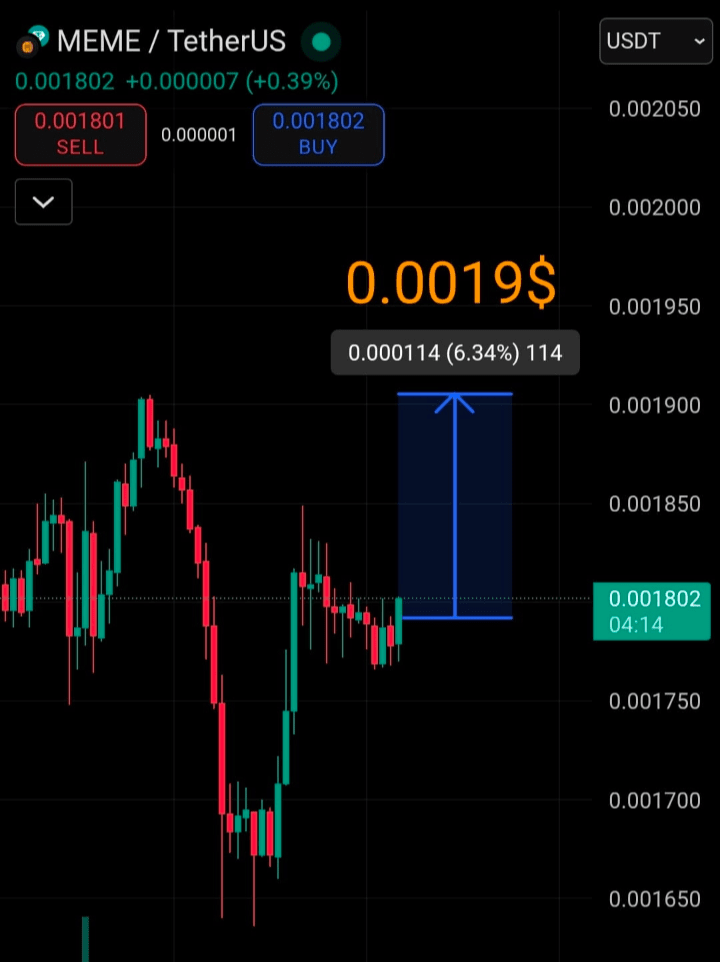Open the MEME / TetherUS symbol title

tap(170, 41)
